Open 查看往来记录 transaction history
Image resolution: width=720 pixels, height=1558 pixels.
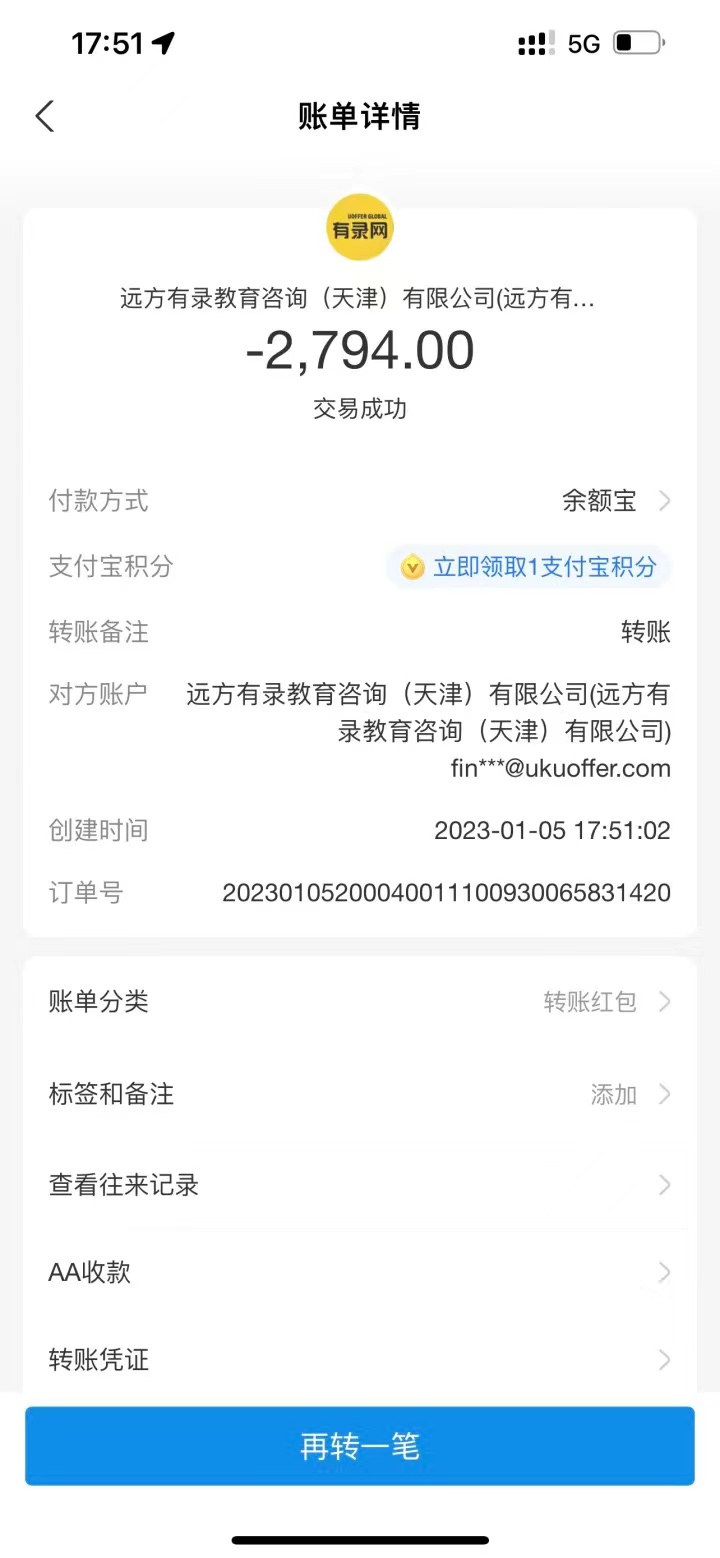359,1185
